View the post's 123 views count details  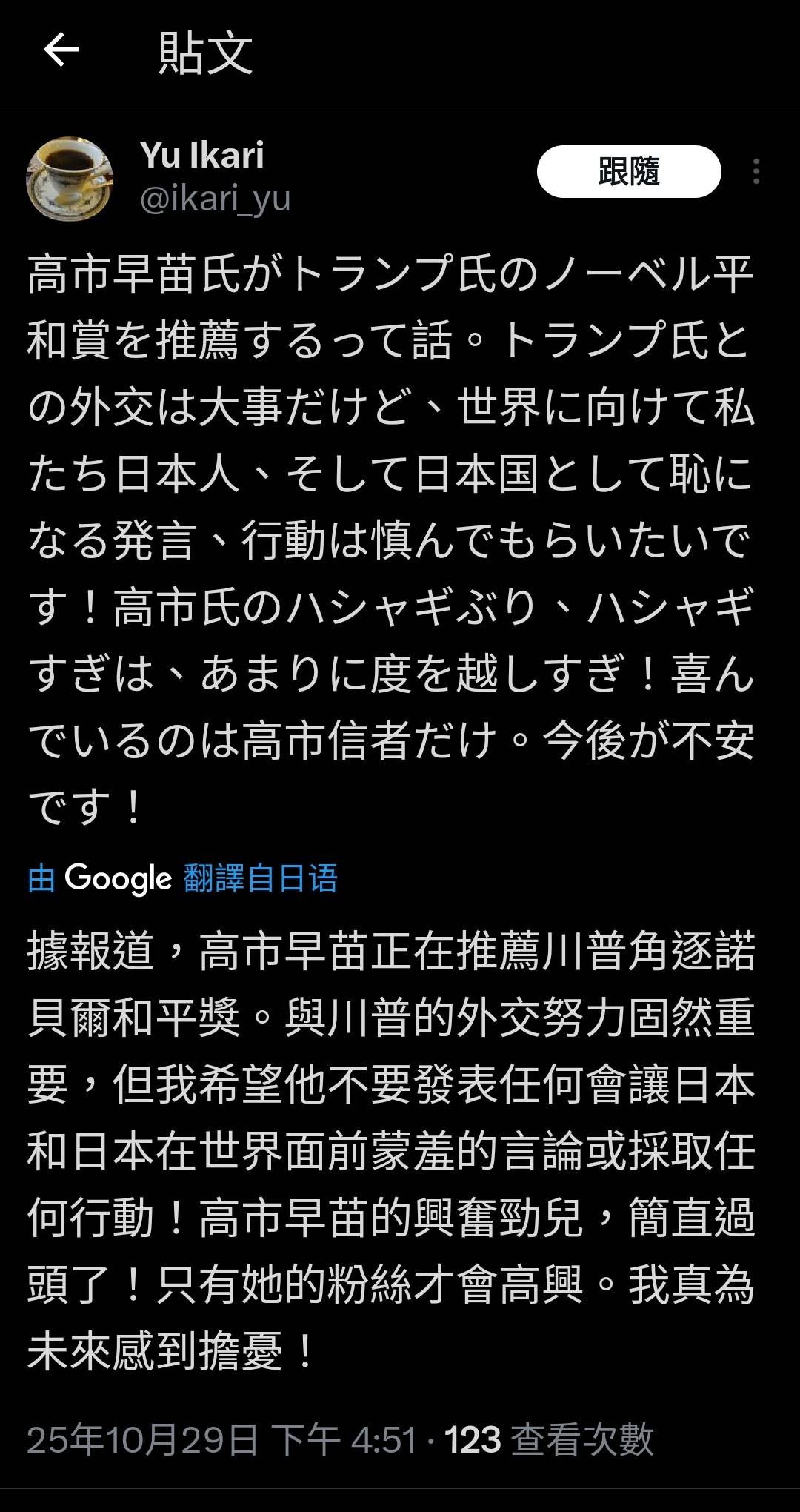548,1440
